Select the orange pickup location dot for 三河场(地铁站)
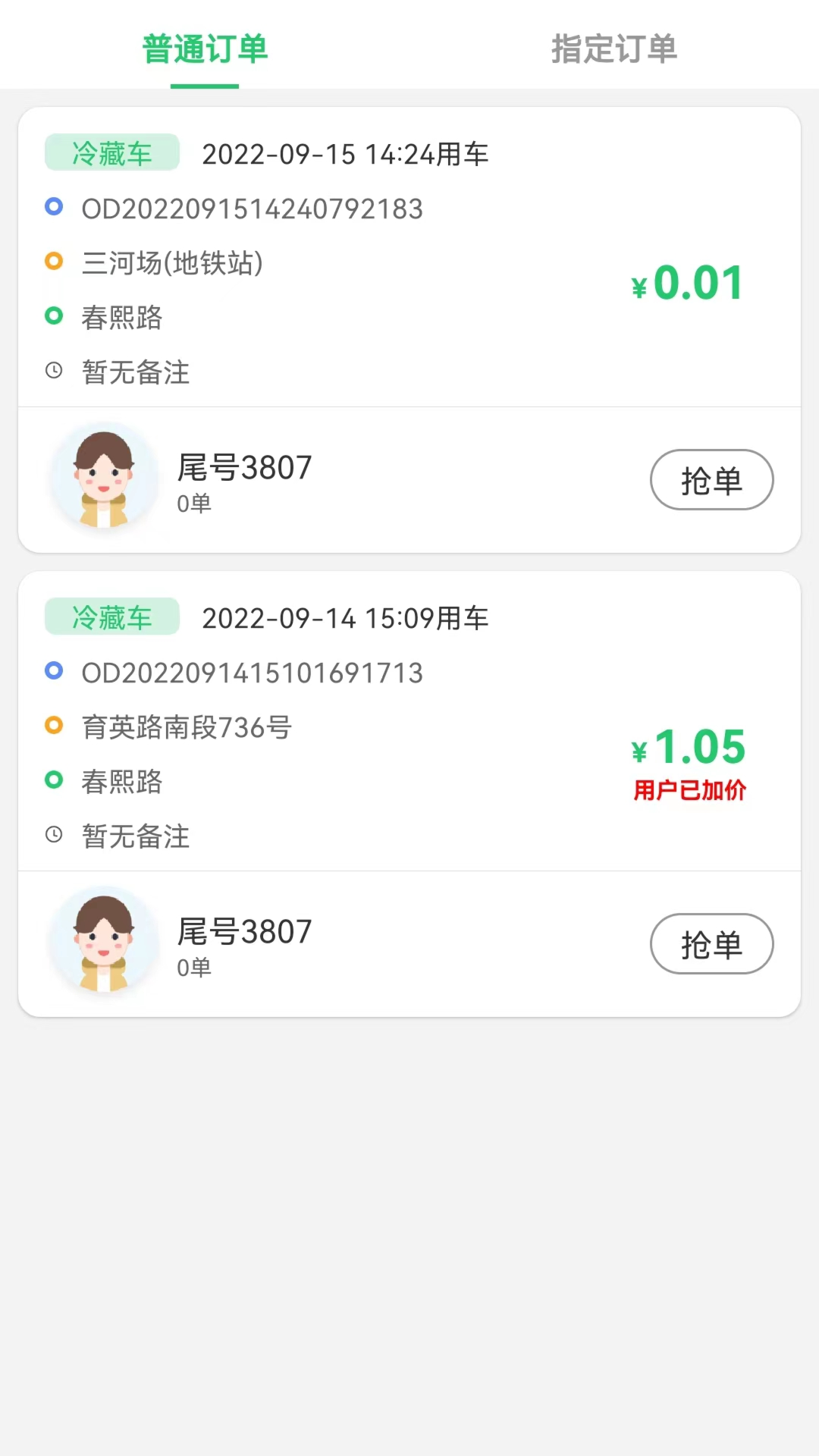The image size is (819, 1456). [54, 262]
